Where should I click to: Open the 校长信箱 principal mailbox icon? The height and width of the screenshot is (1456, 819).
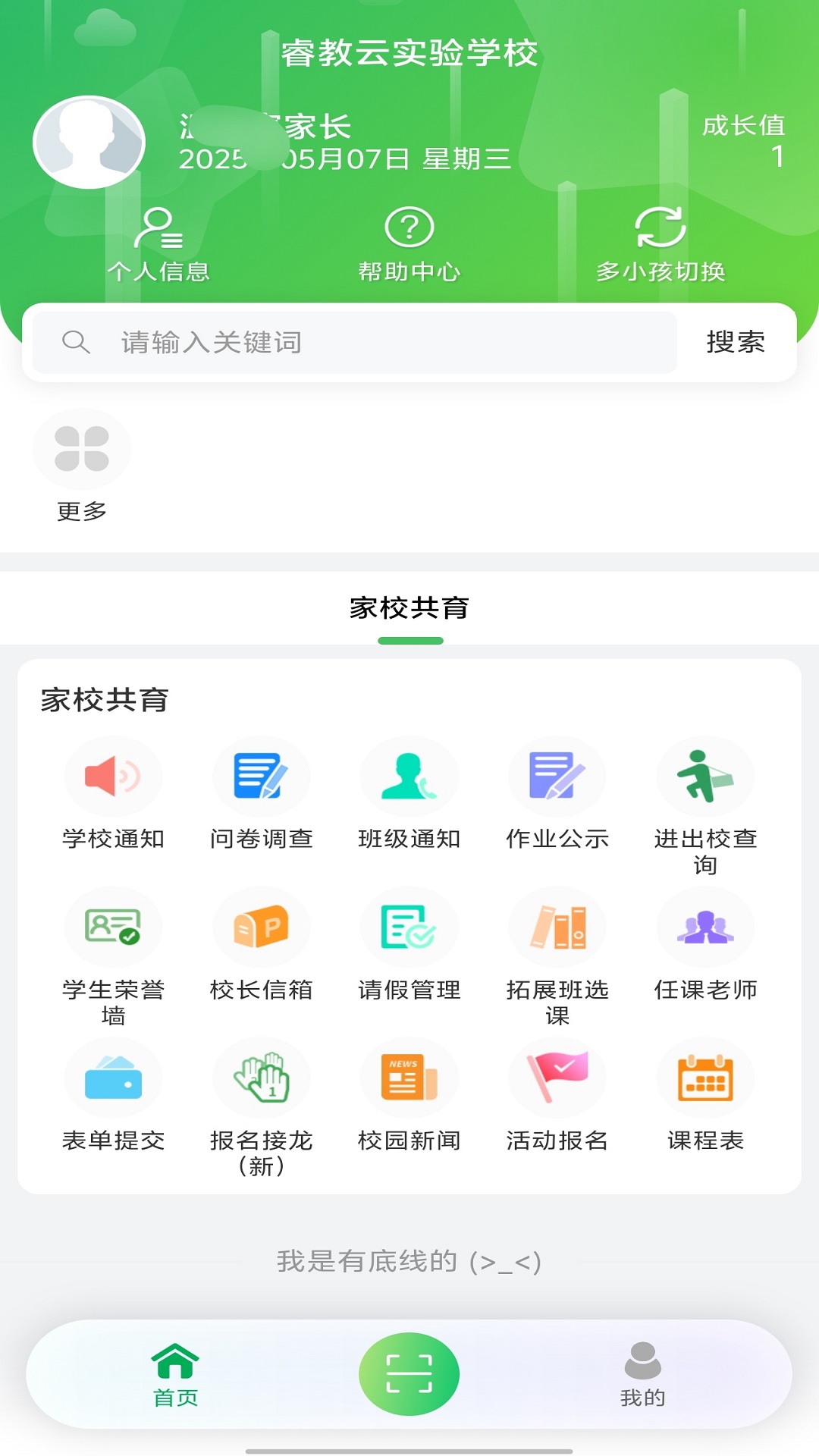pos(261,927)
